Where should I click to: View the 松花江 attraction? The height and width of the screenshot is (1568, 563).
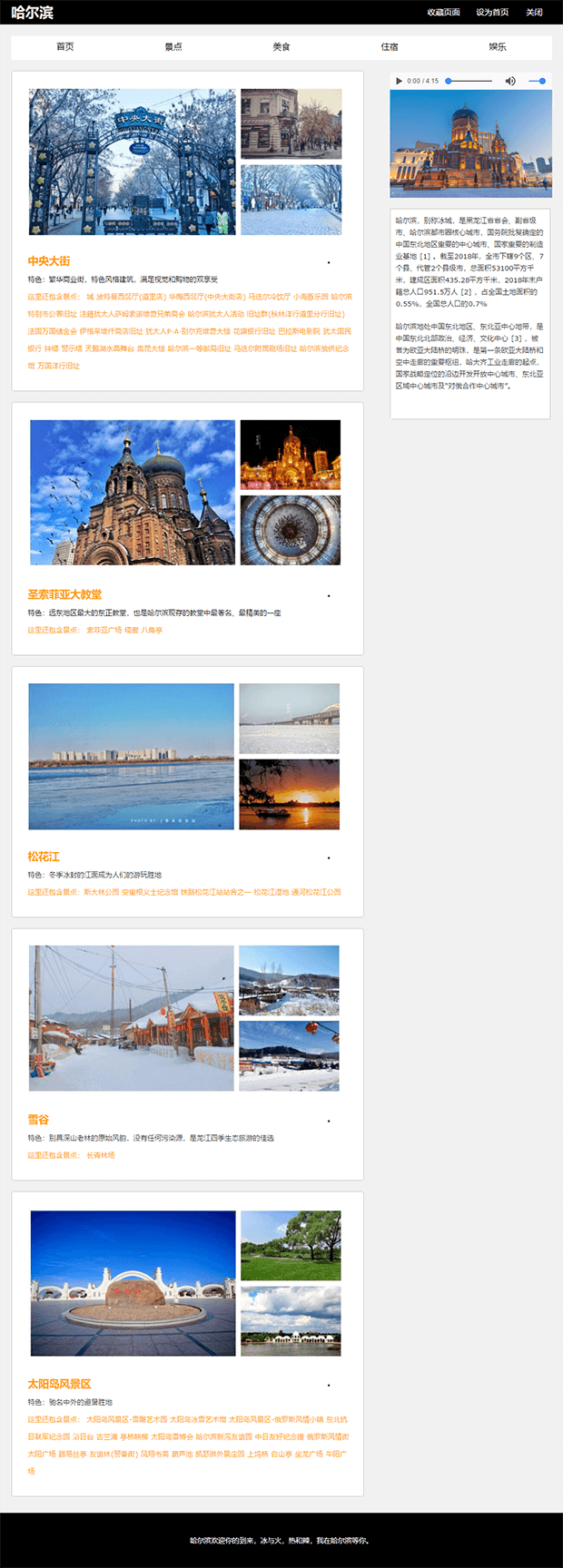pyautogui.click(x=44, y=857)
